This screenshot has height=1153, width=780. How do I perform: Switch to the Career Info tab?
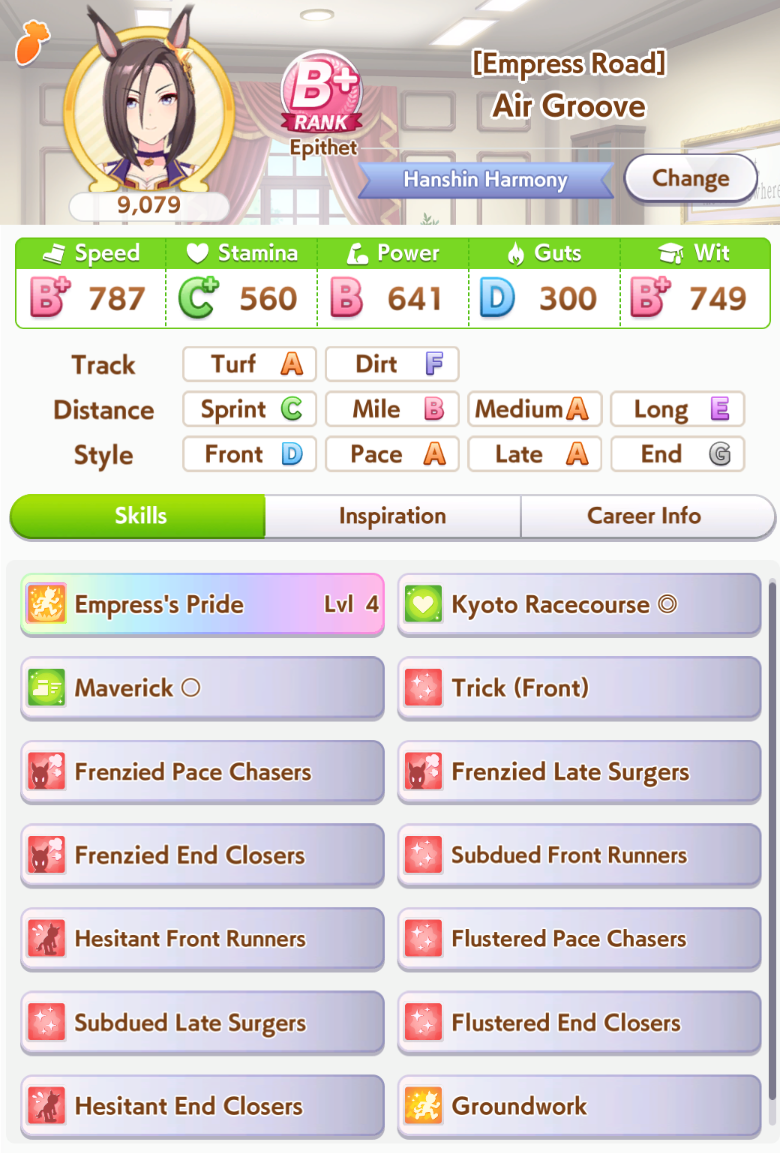coord(644,516)
